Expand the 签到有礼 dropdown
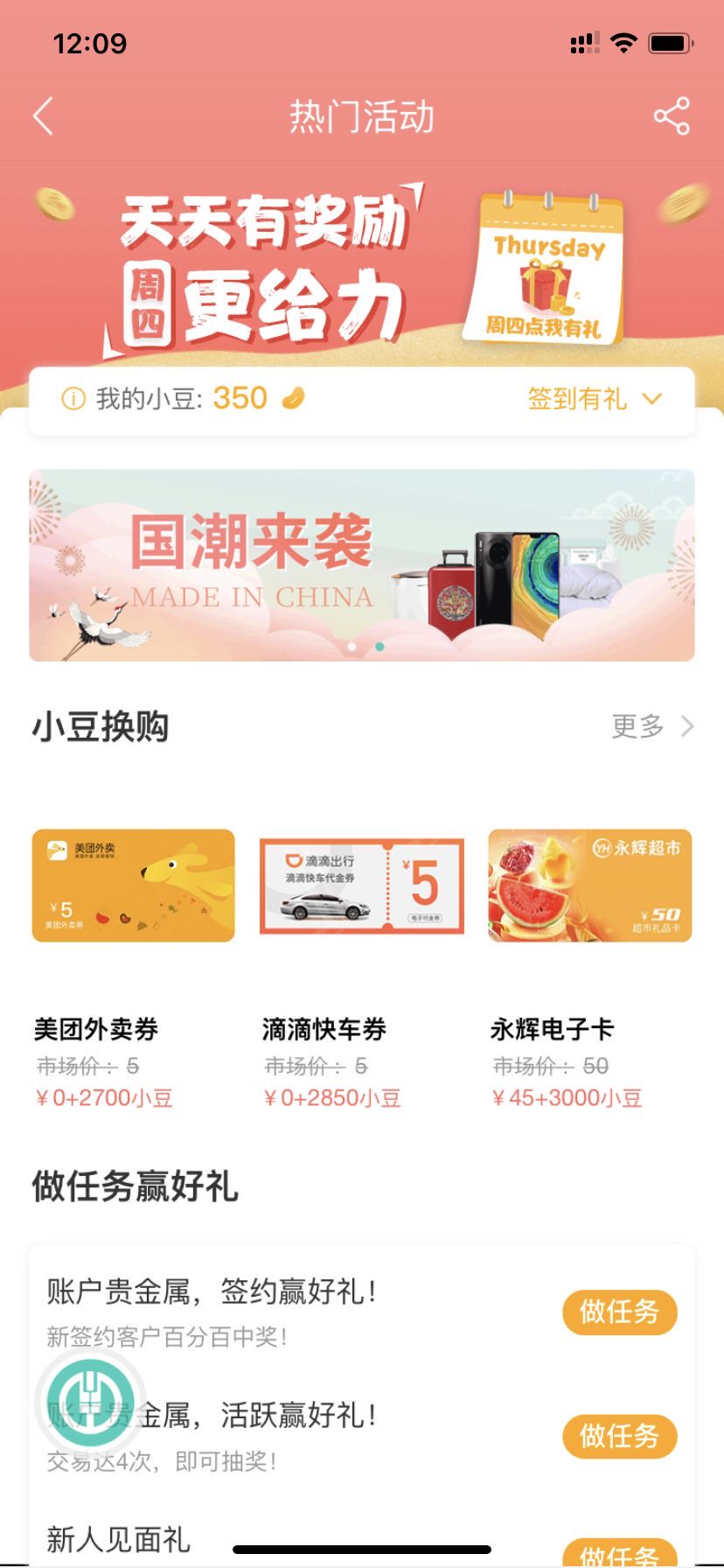 tap(595, 399)
